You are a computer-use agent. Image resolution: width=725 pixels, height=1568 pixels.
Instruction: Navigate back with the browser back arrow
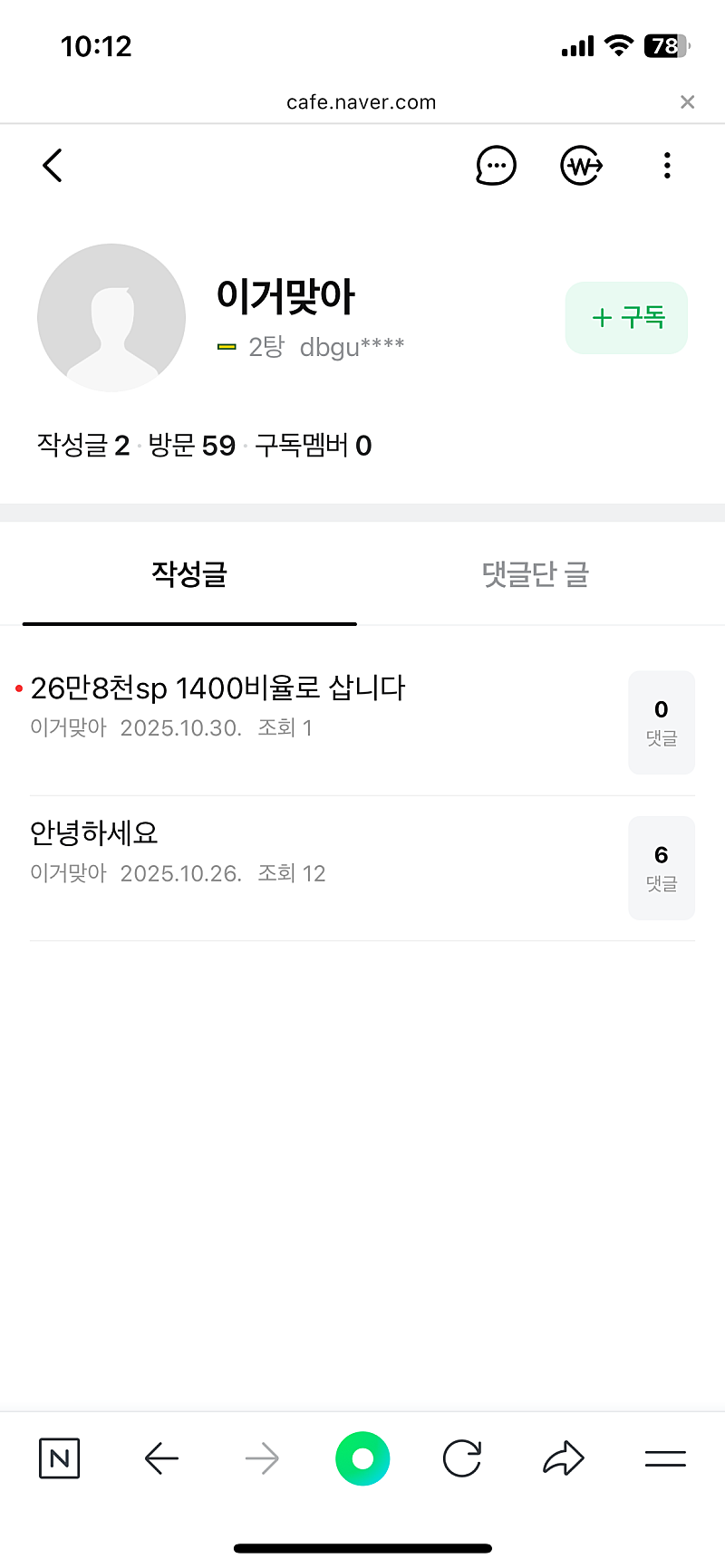(x=162, y=1458)
